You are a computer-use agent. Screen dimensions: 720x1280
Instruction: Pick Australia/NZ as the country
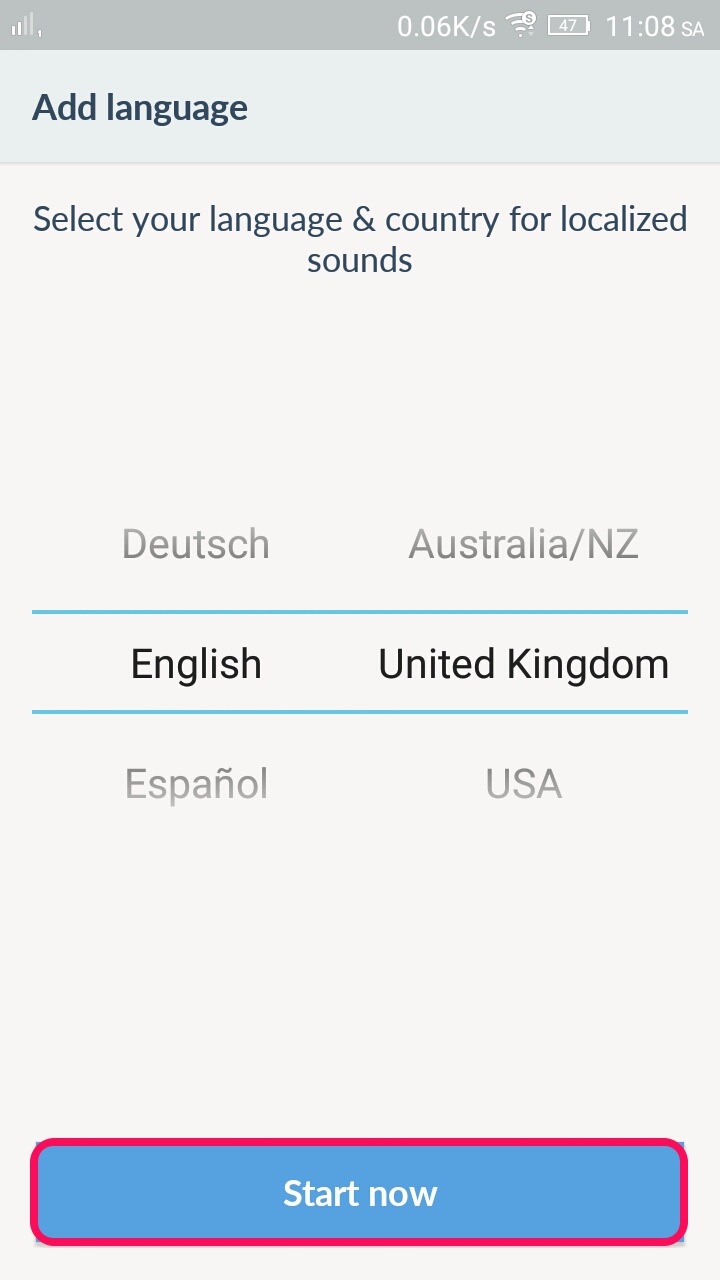pyautogui.click(x=523, y=545)
